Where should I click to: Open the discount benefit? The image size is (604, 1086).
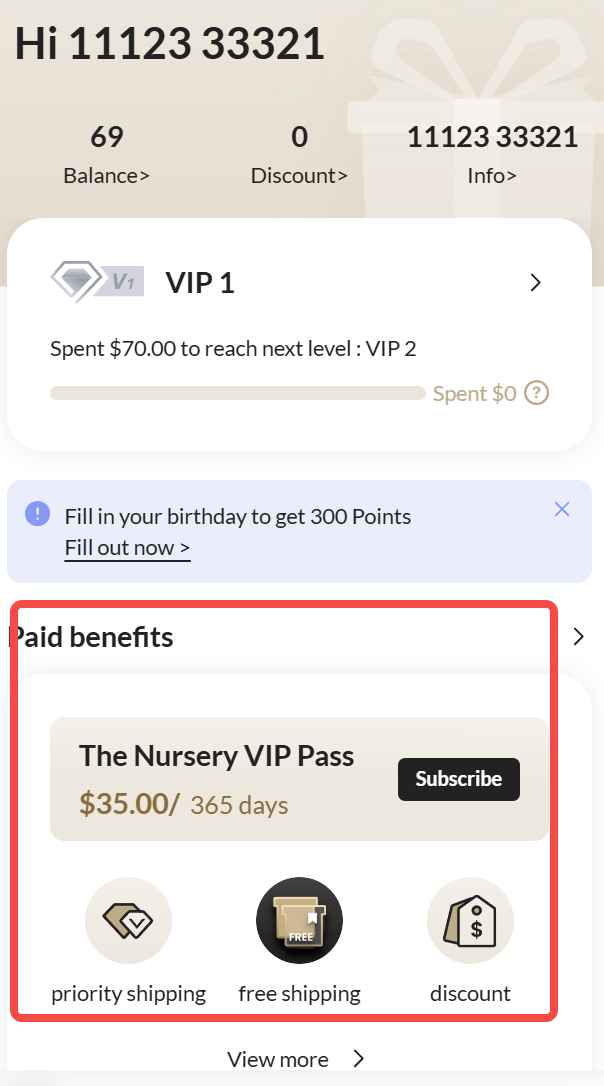click(470, 920)
